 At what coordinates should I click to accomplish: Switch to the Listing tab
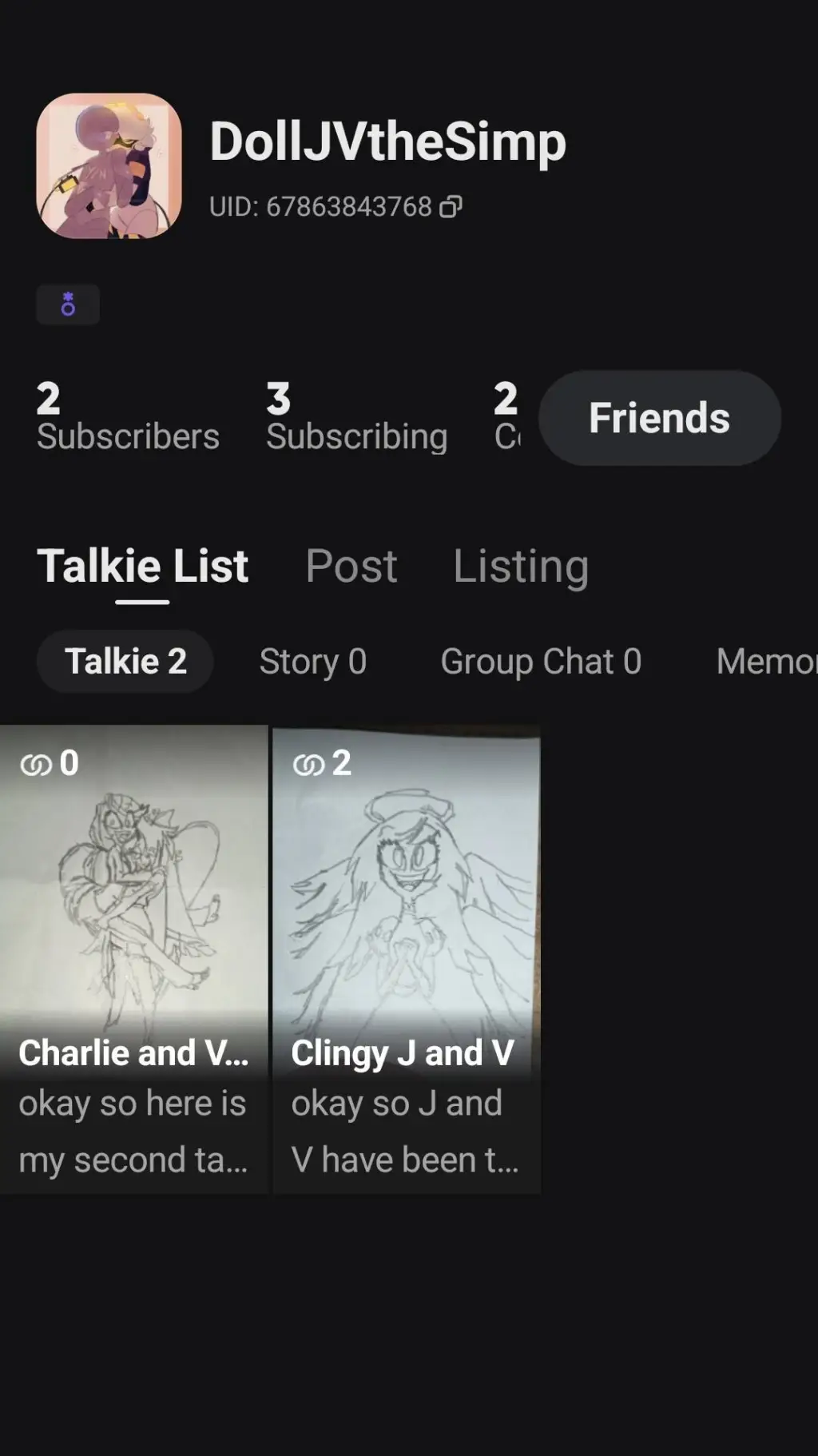(521, 567)
